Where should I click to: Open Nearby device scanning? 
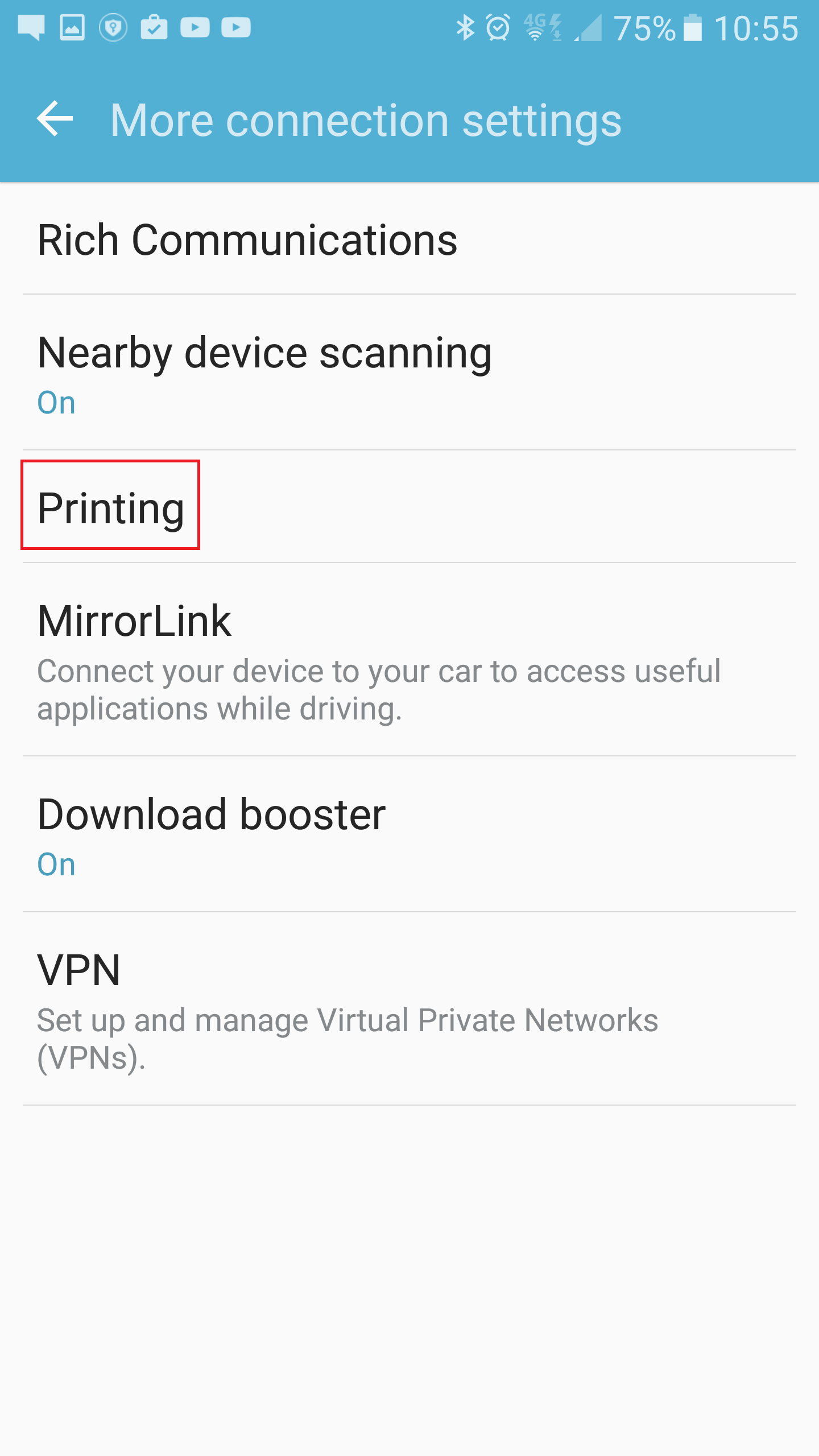click(x=409, y=373)
